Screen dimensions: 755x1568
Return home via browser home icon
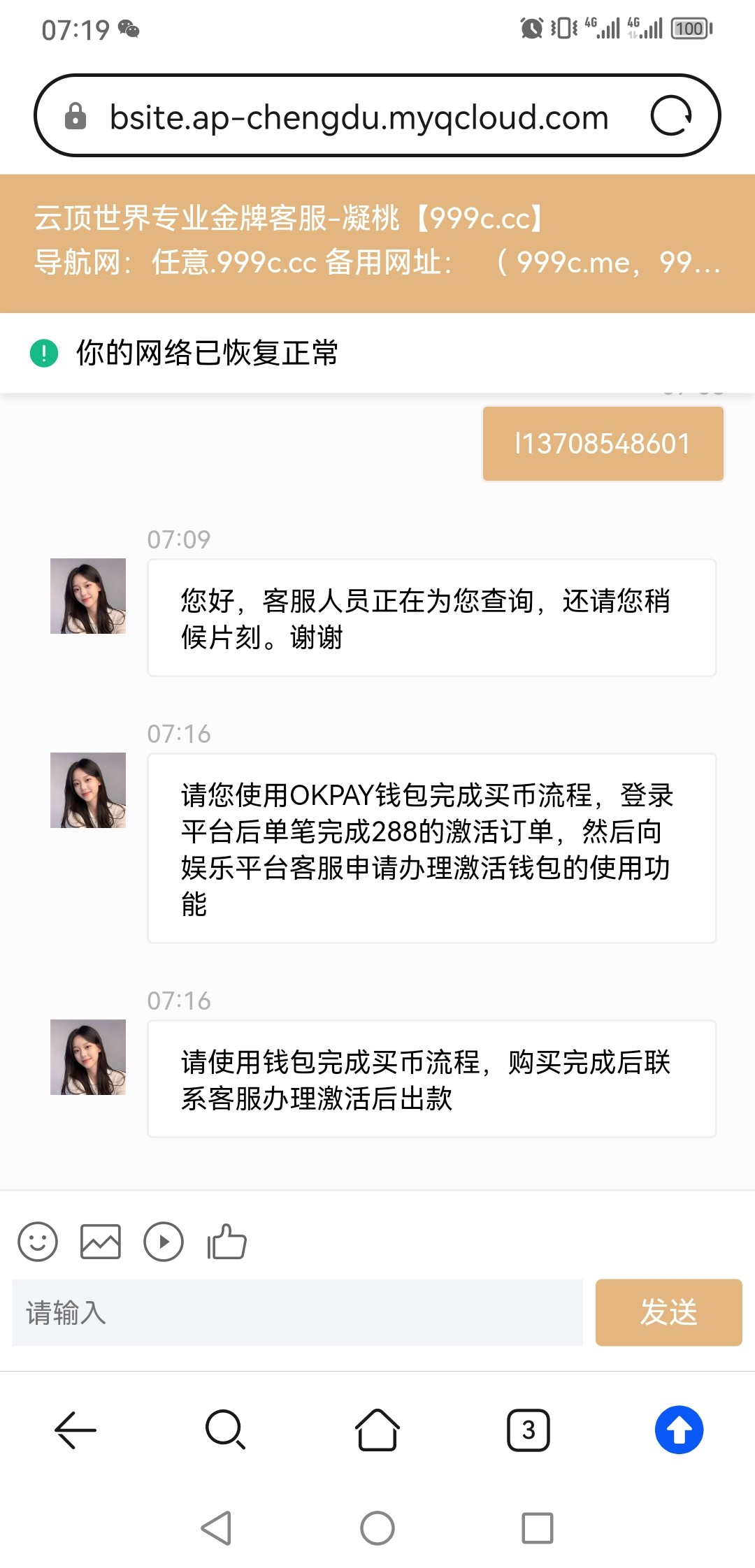(377, 1431)
